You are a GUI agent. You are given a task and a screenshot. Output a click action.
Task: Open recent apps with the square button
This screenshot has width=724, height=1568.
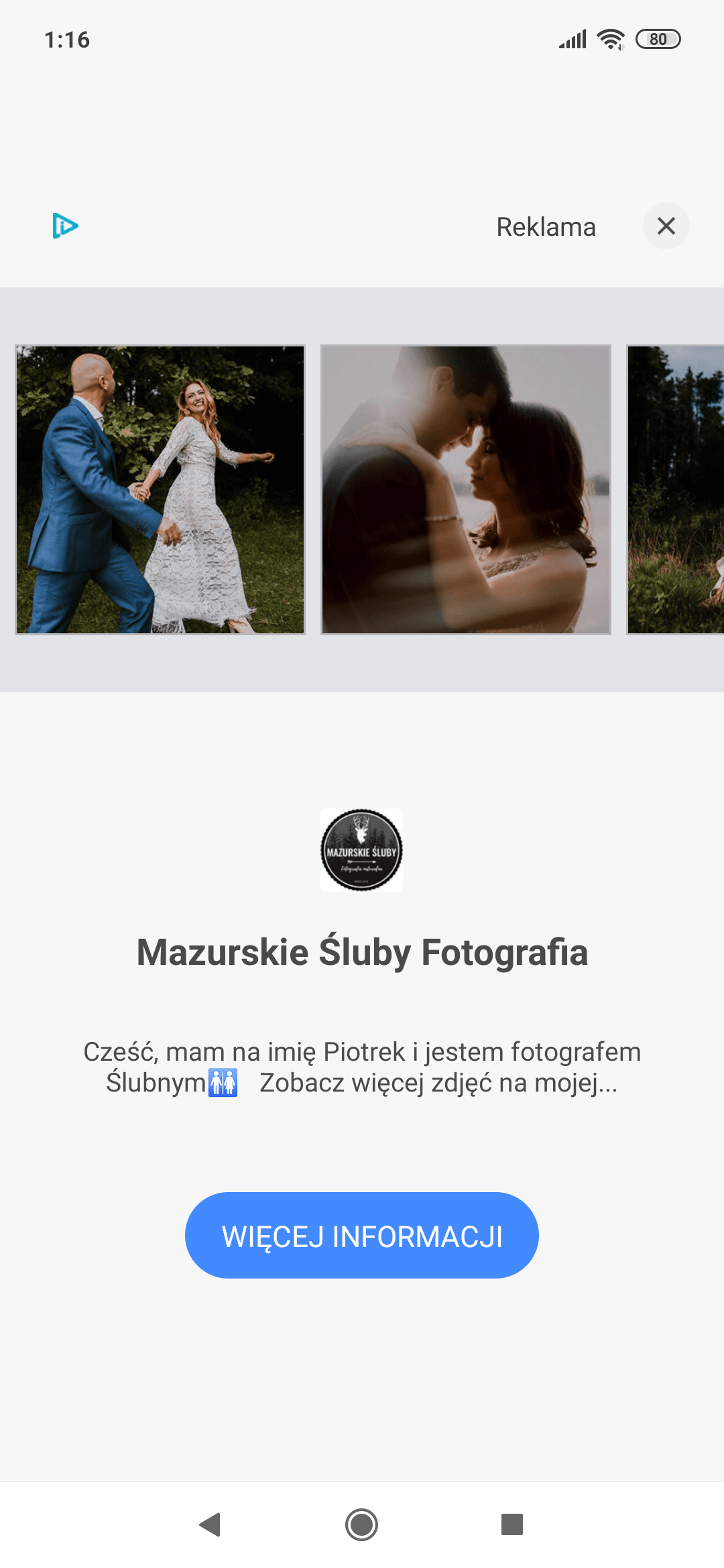(x=512, y=1524)
